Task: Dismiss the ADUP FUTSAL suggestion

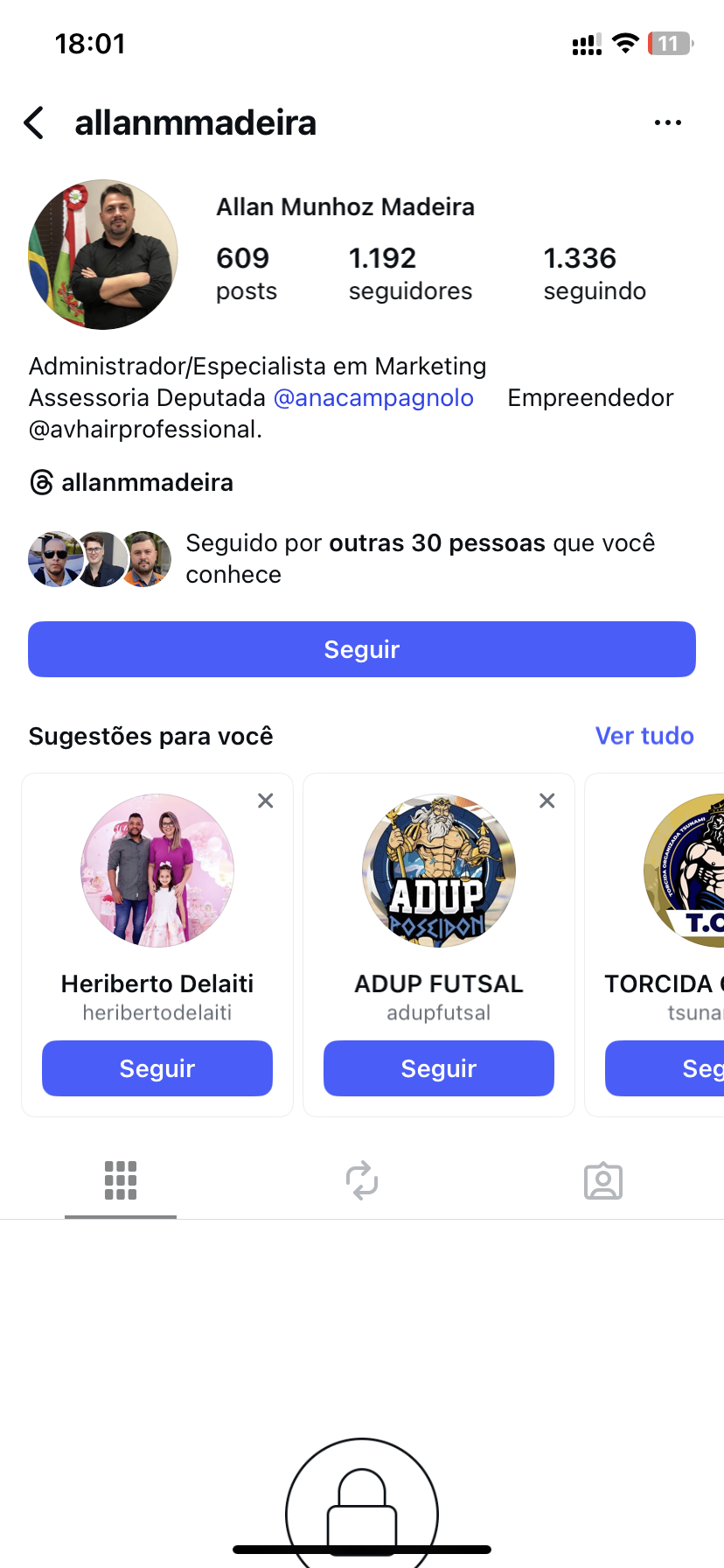Action: click(547, 801)
